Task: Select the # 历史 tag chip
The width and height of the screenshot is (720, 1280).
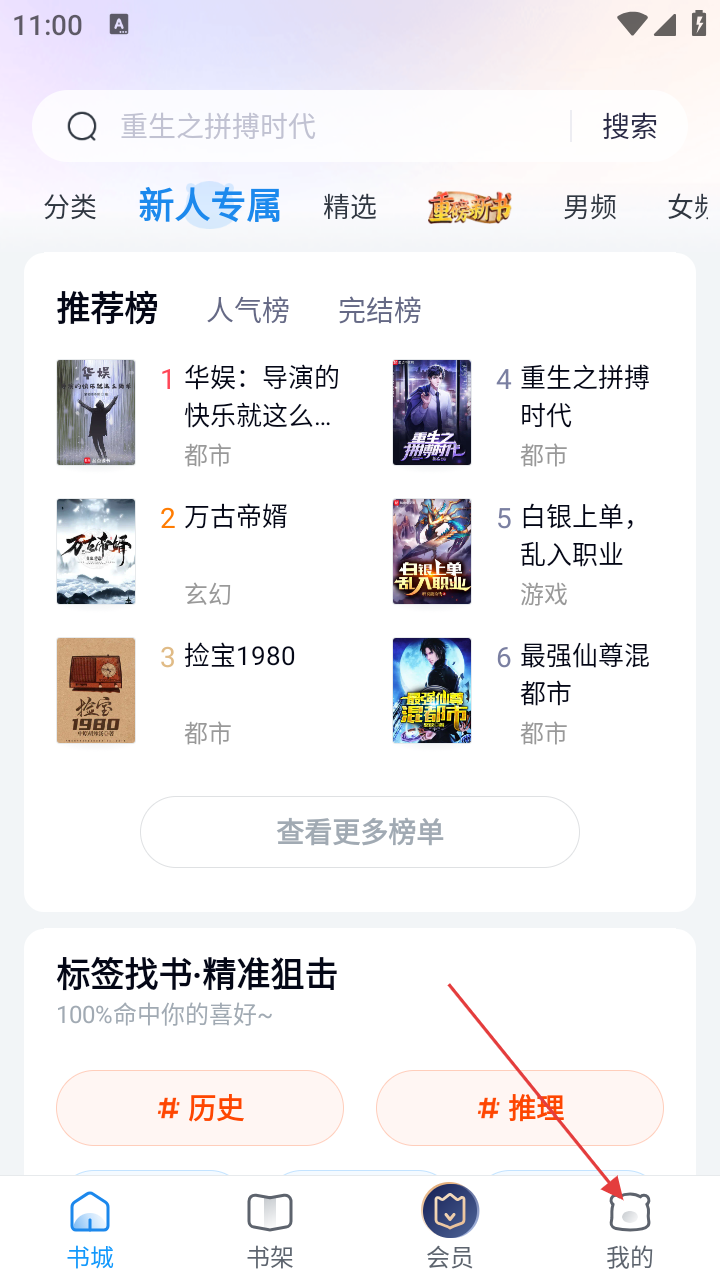Action: (200, 1108)
